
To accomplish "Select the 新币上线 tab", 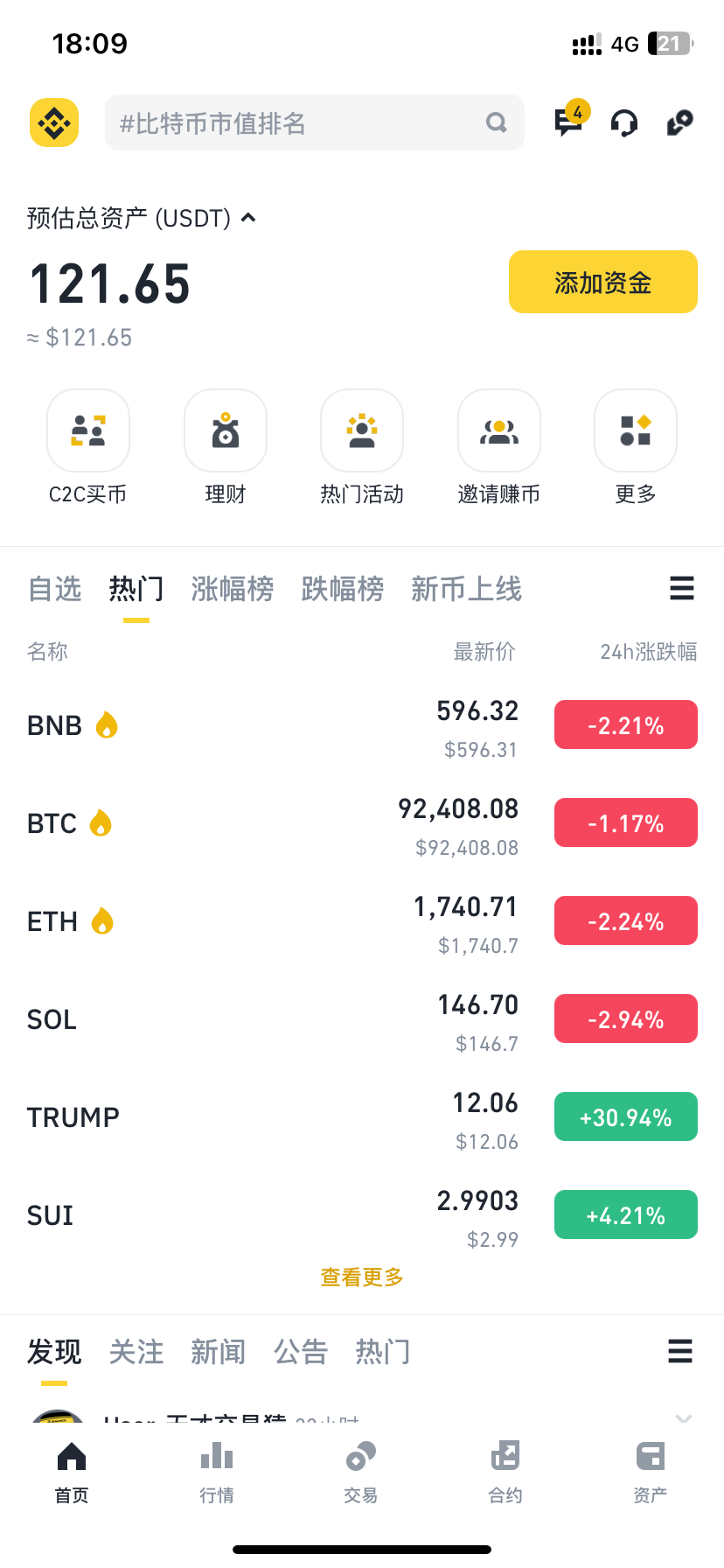I will coord(466,589).
